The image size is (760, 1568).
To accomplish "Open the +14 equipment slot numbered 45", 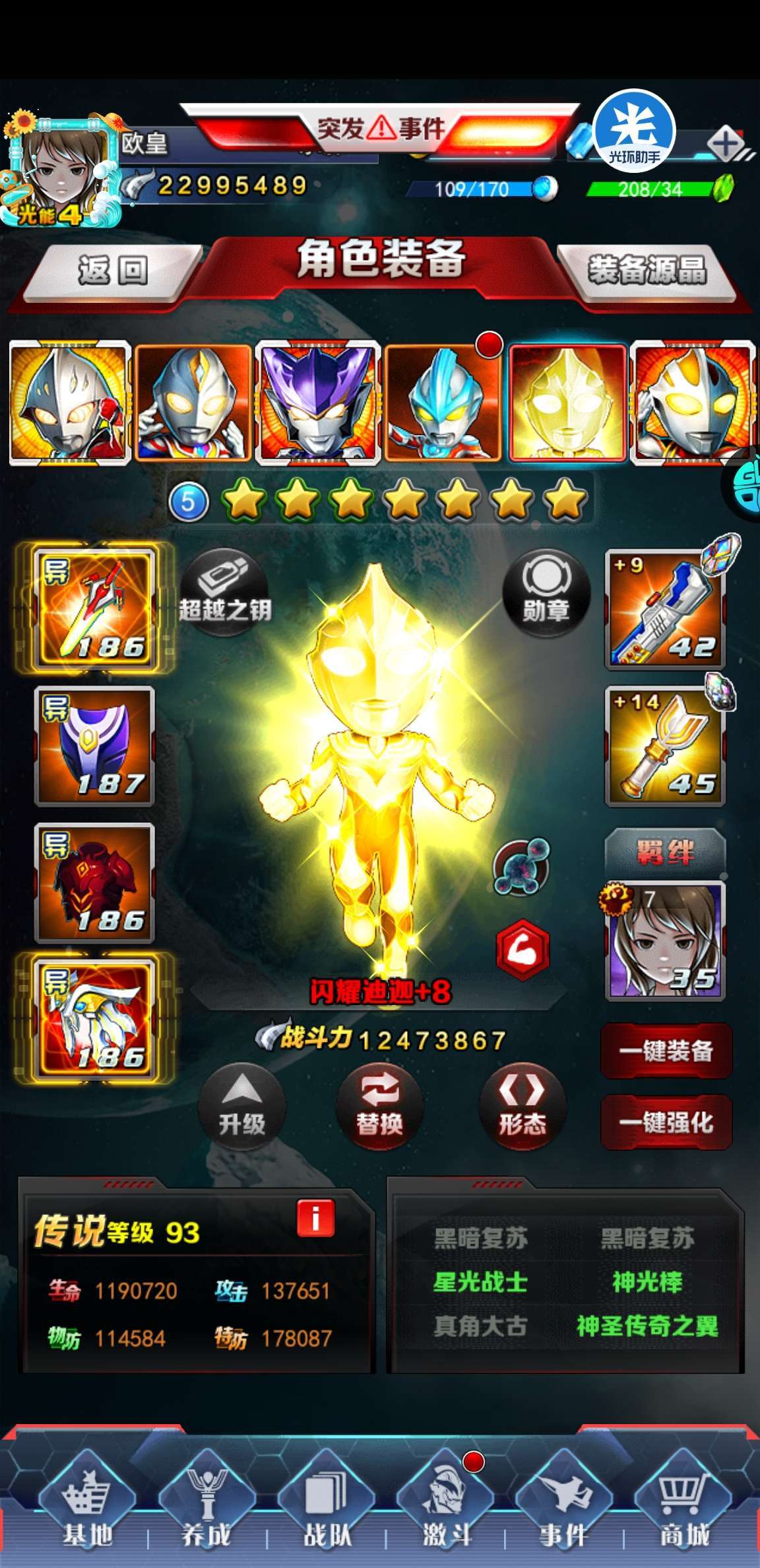I will tap(665, 746).
